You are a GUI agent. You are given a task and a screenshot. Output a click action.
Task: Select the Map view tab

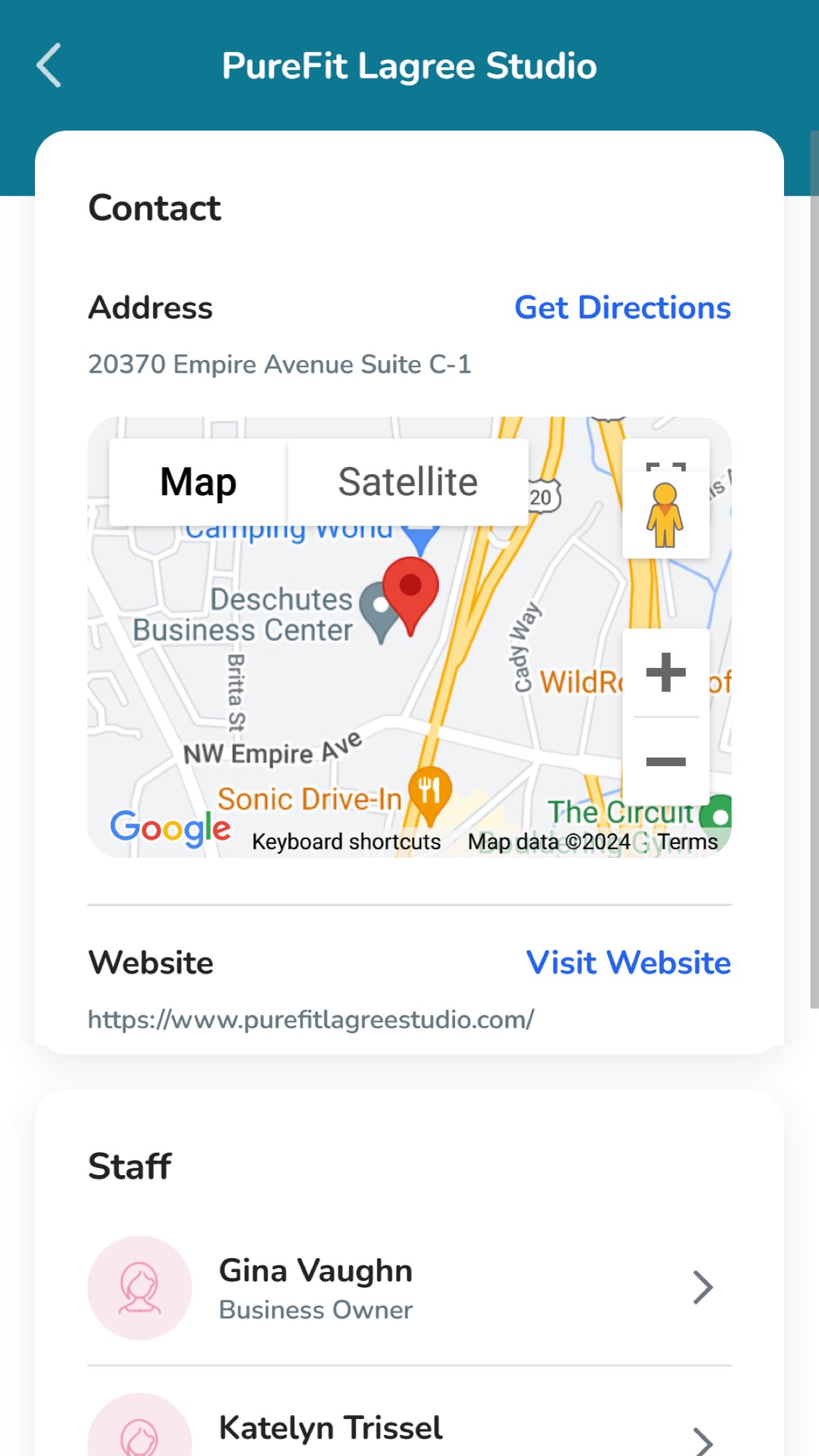click(197, 481)
